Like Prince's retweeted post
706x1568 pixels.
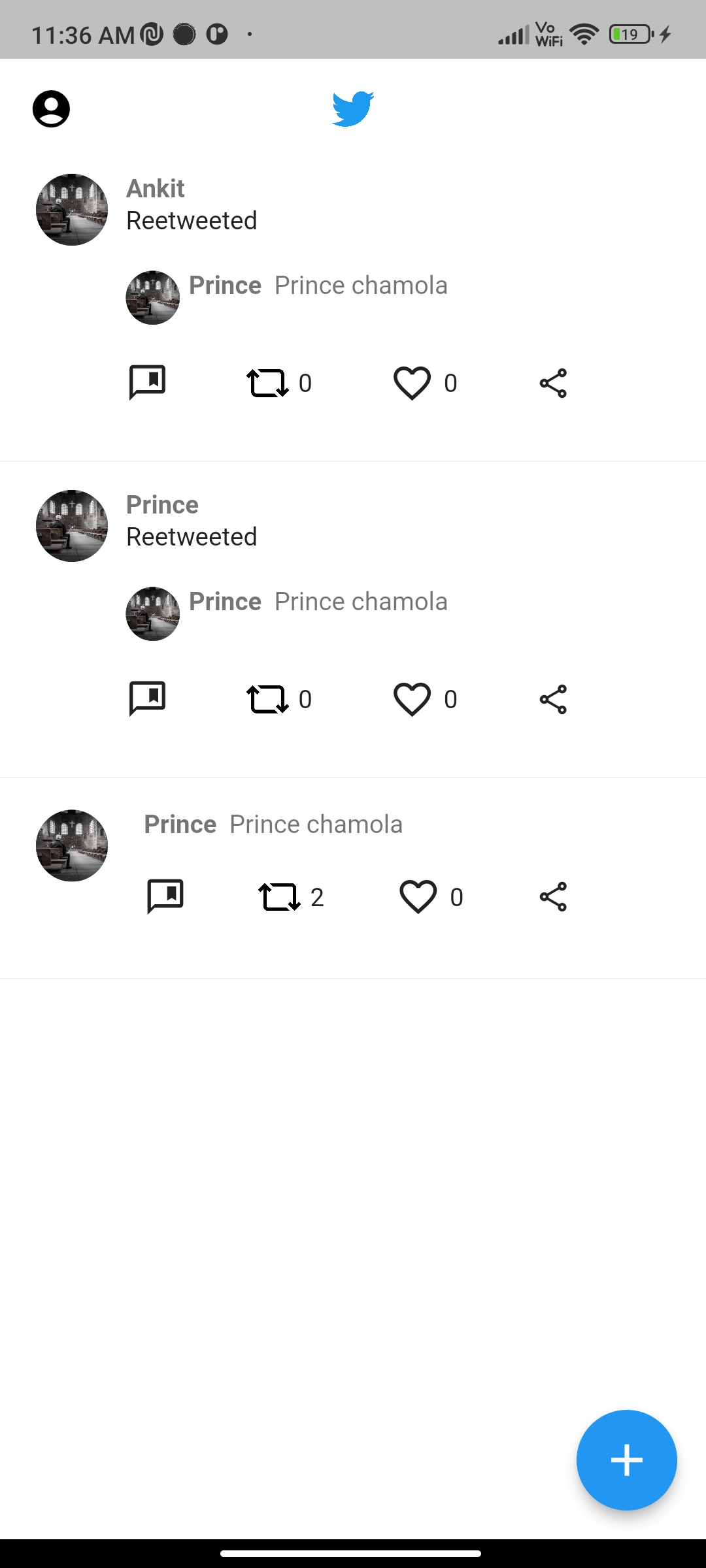pos(412,698)
